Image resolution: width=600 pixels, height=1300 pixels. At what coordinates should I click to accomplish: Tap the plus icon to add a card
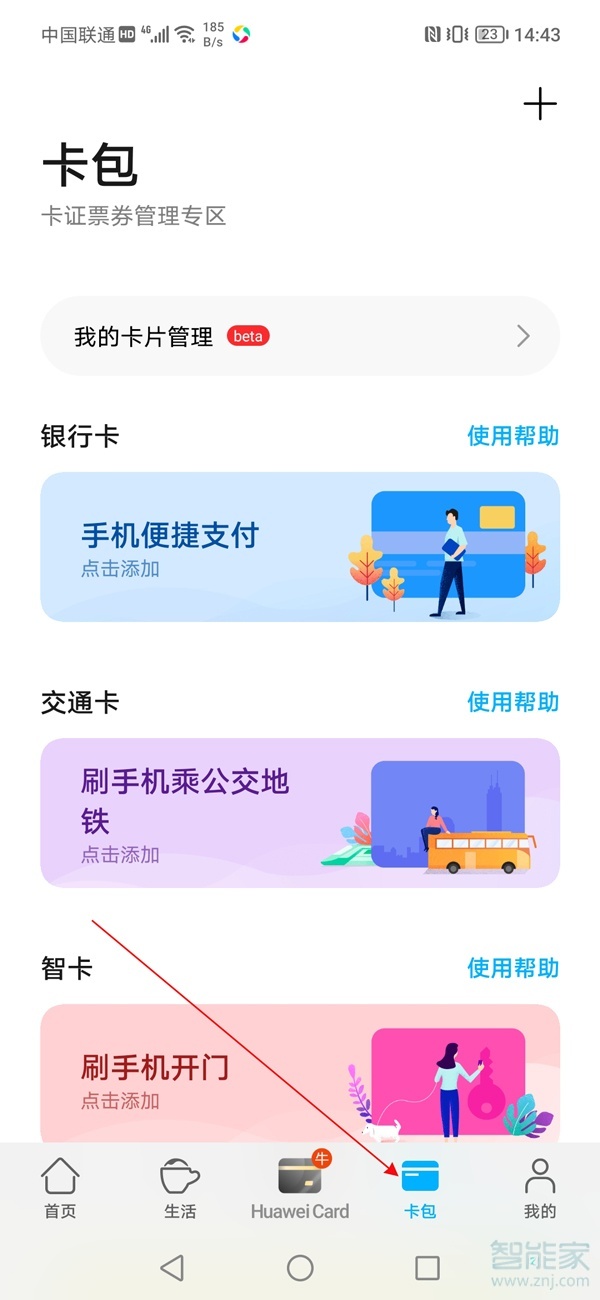coord(540,104)
